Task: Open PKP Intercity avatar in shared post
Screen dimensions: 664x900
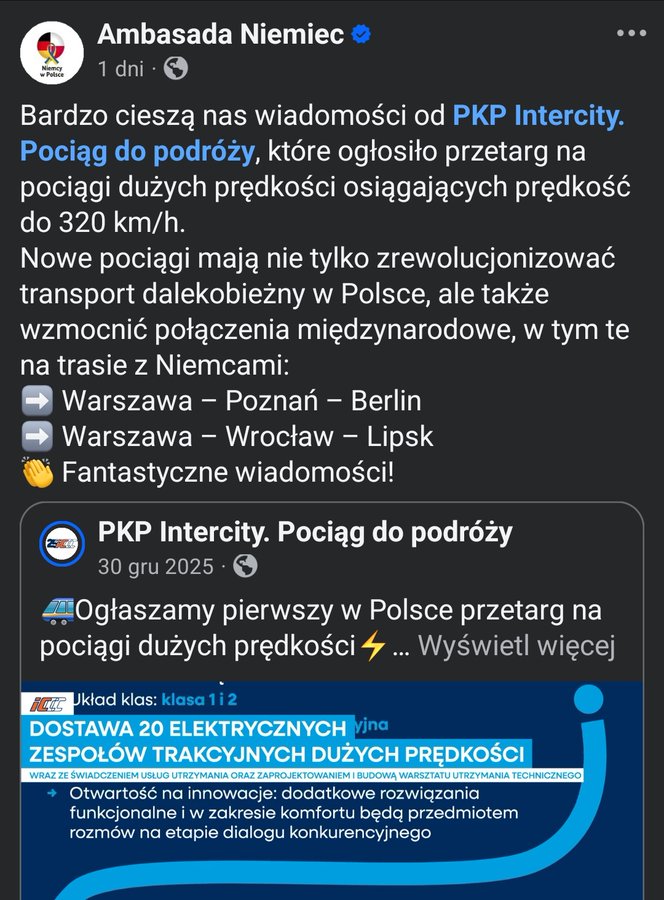Action: (62, 545)
